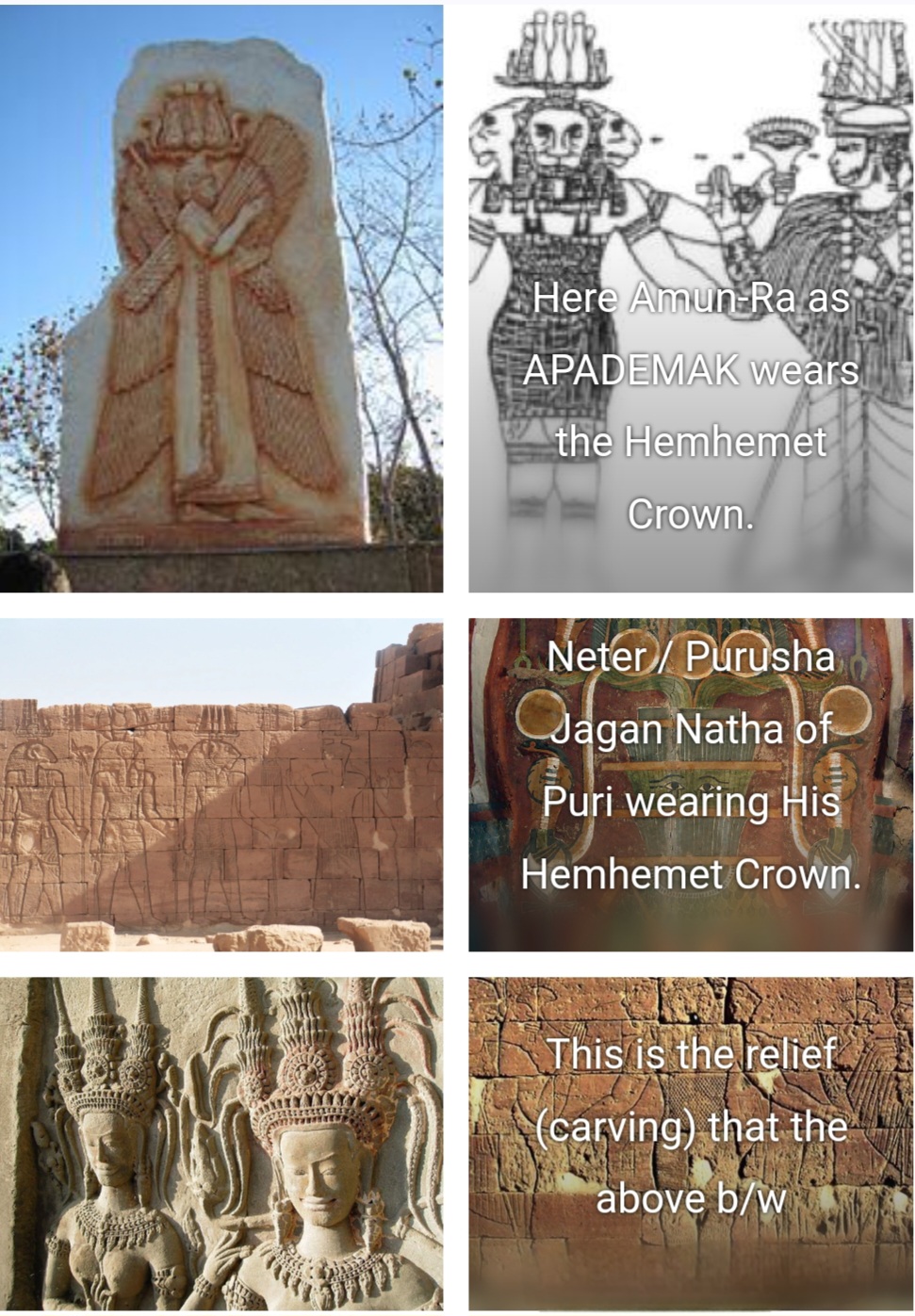Open the Jagan Natha of Puri image

(x=691, y=785)
